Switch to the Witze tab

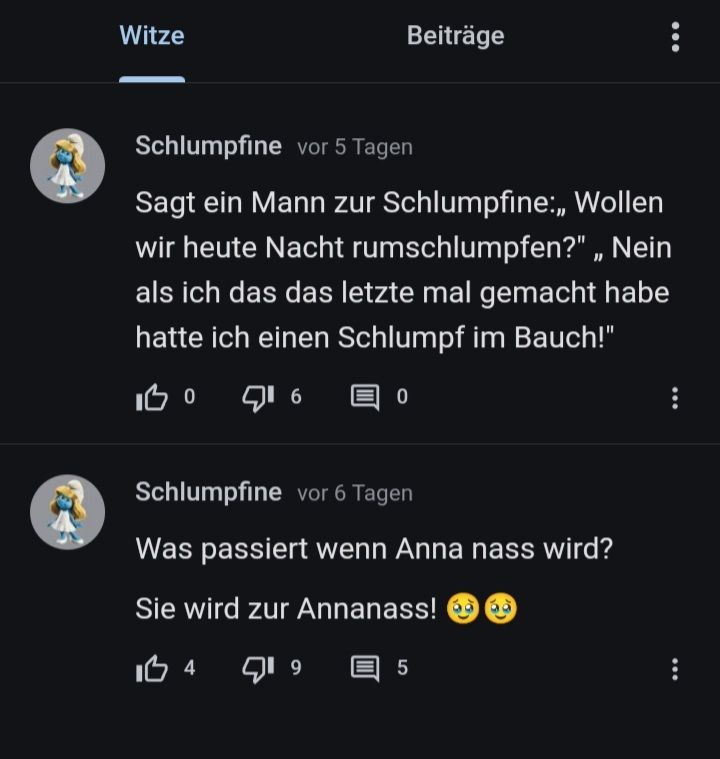click(x=152, y=37)
